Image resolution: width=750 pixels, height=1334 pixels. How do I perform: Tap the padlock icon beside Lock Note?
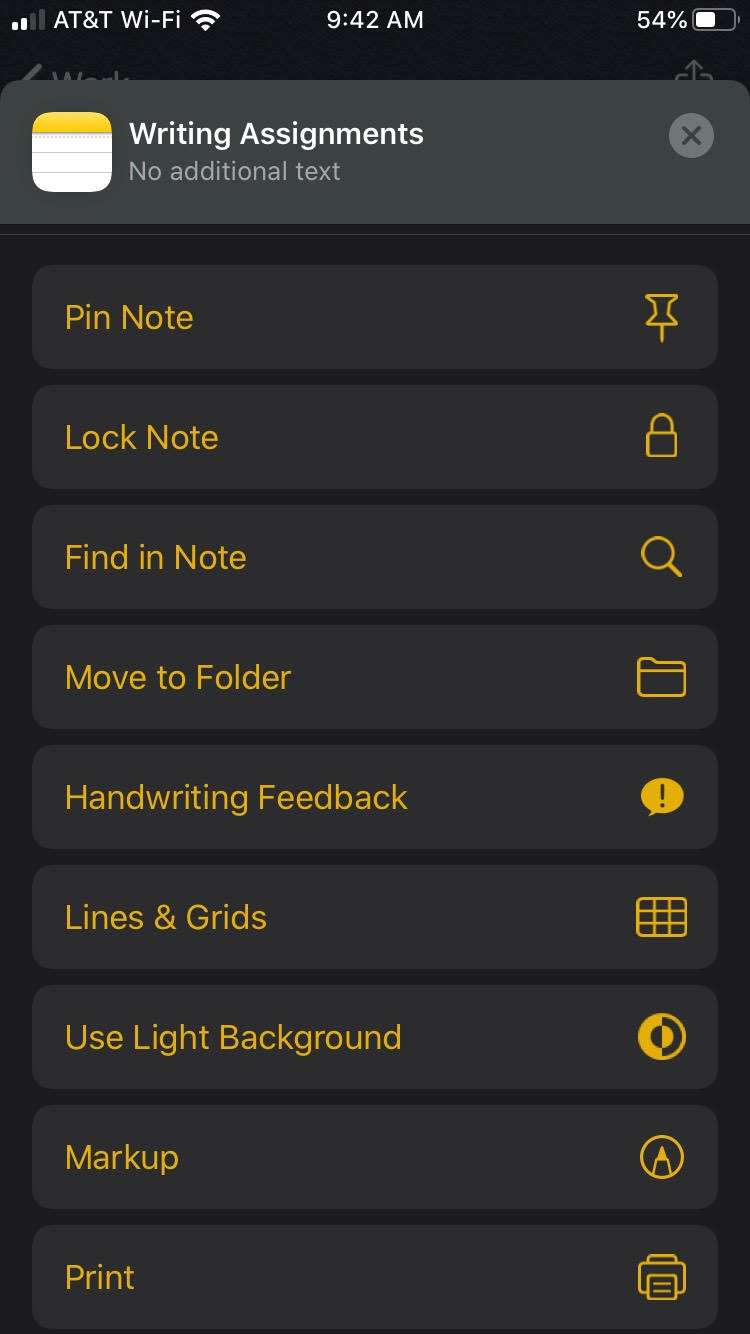pyautogui.click(x=662, y=437)
